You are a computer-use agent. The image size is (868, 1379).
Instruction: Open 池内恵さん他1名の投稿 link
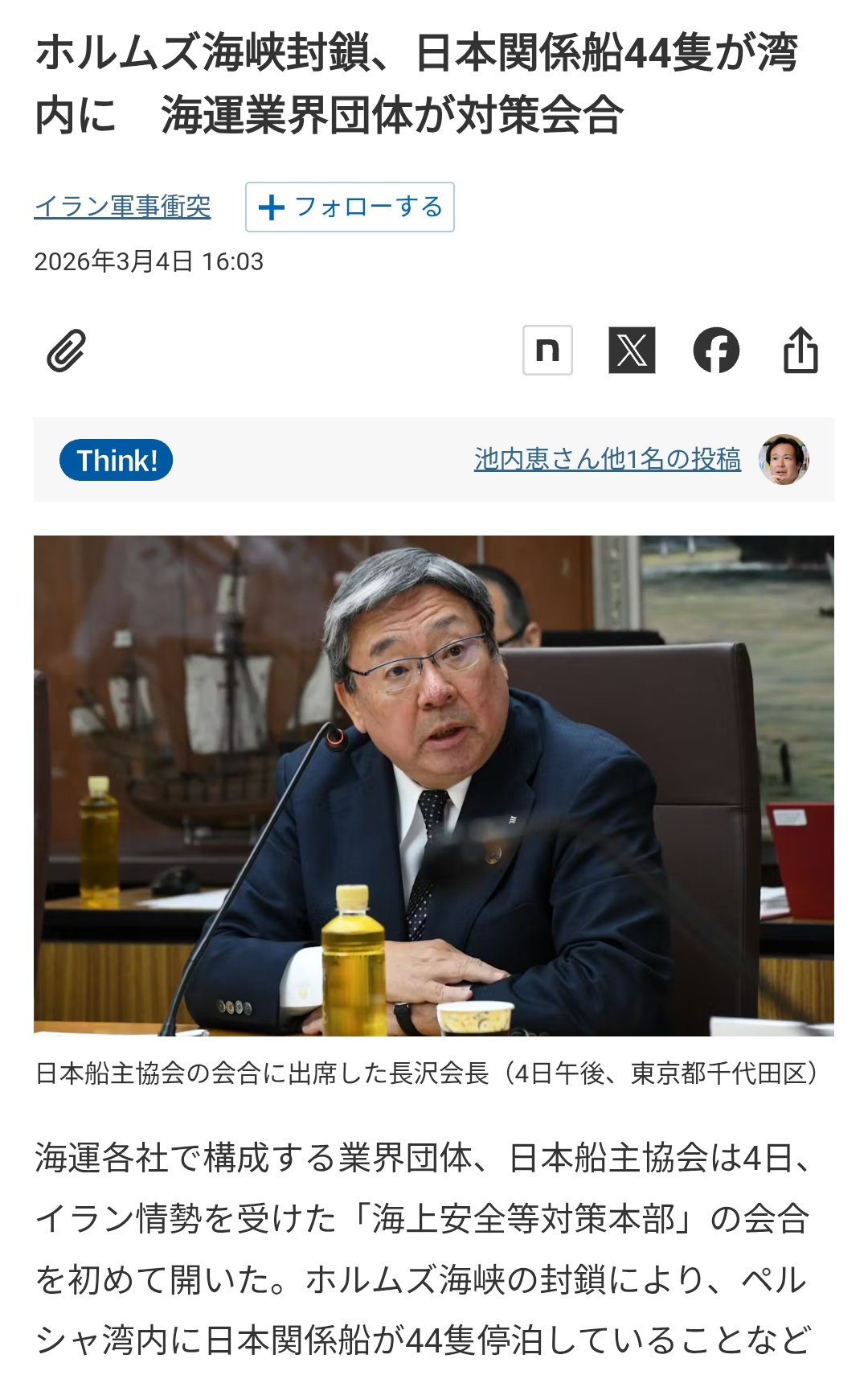607,459
